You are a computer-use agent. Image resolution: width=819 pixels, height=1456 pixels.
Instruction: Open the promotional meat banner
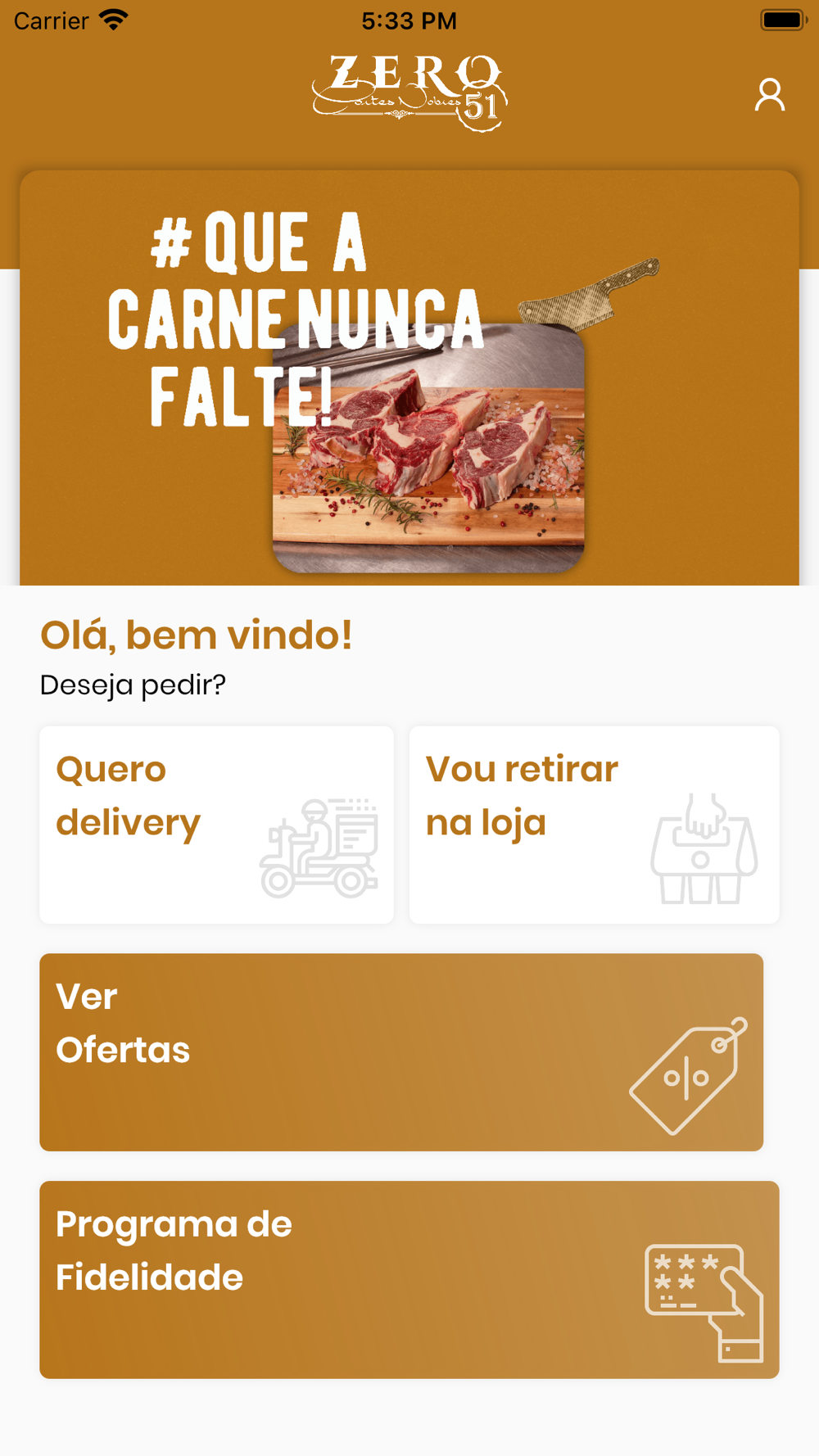click(x=409, y=378)
